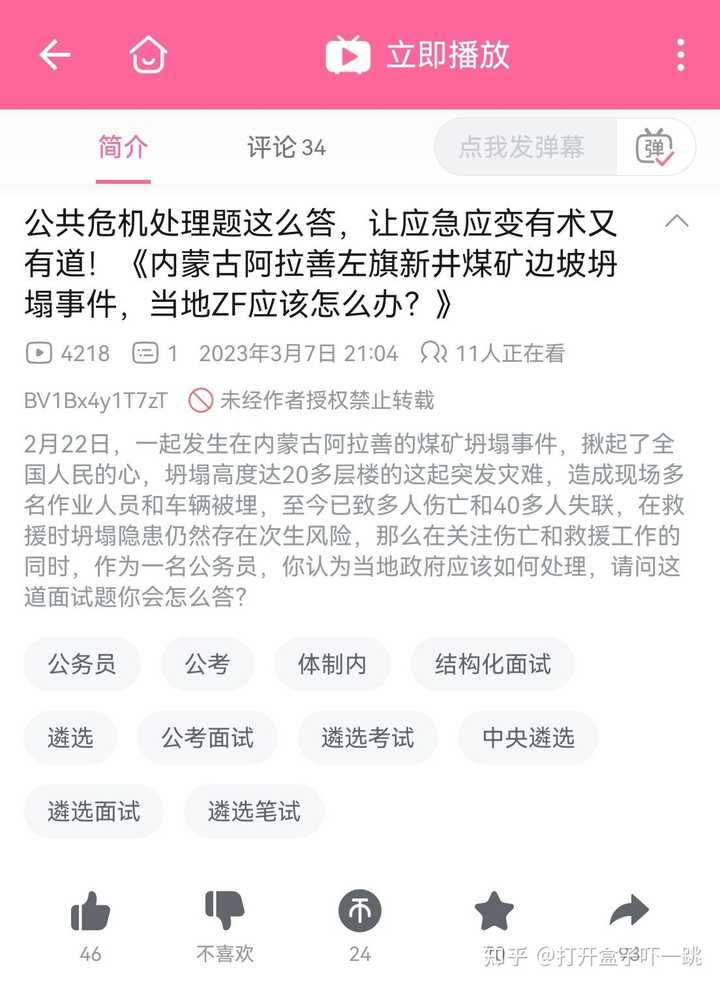Open the 公务员 tag
720x987 pixels.
coord(82,664)
